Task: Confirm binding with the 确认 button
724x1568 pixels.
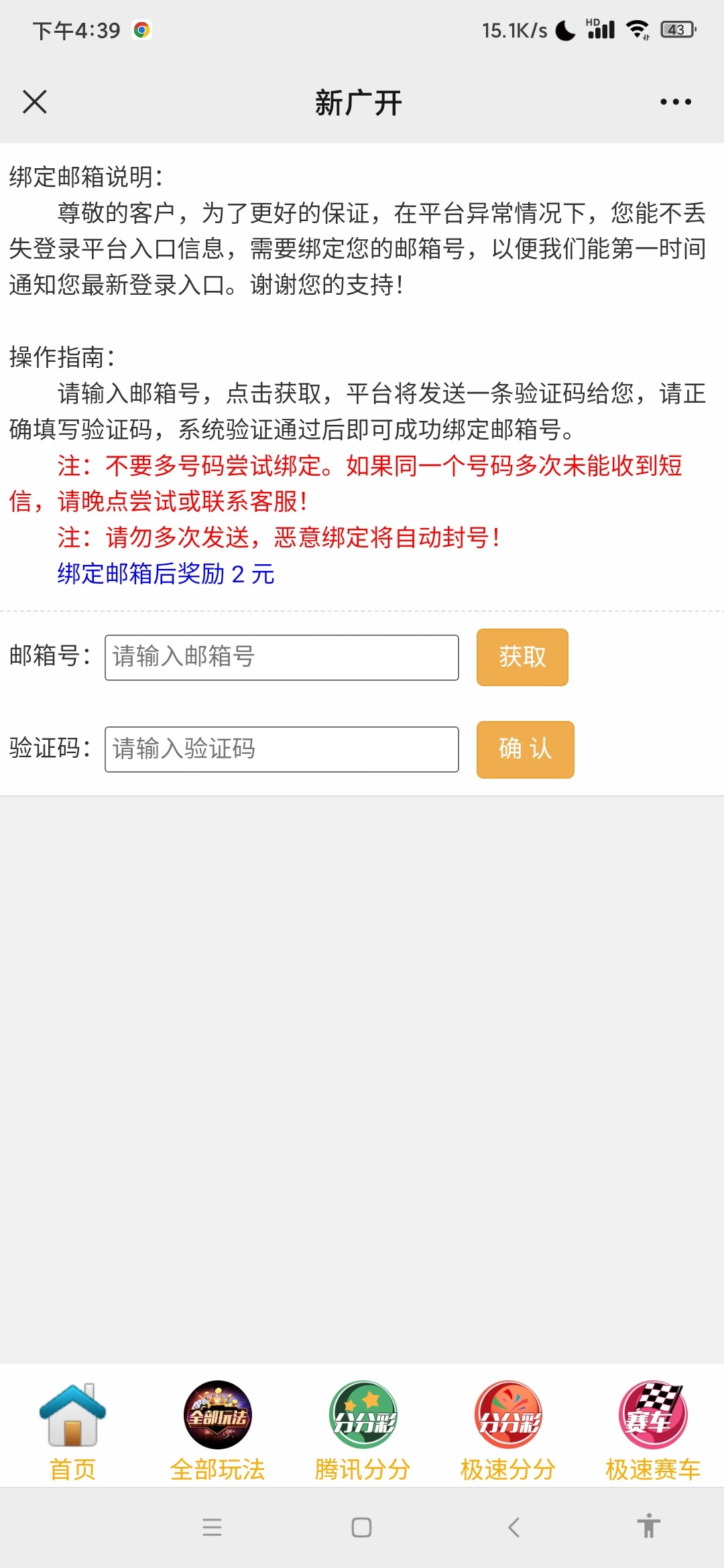Action: pos(525,749)
